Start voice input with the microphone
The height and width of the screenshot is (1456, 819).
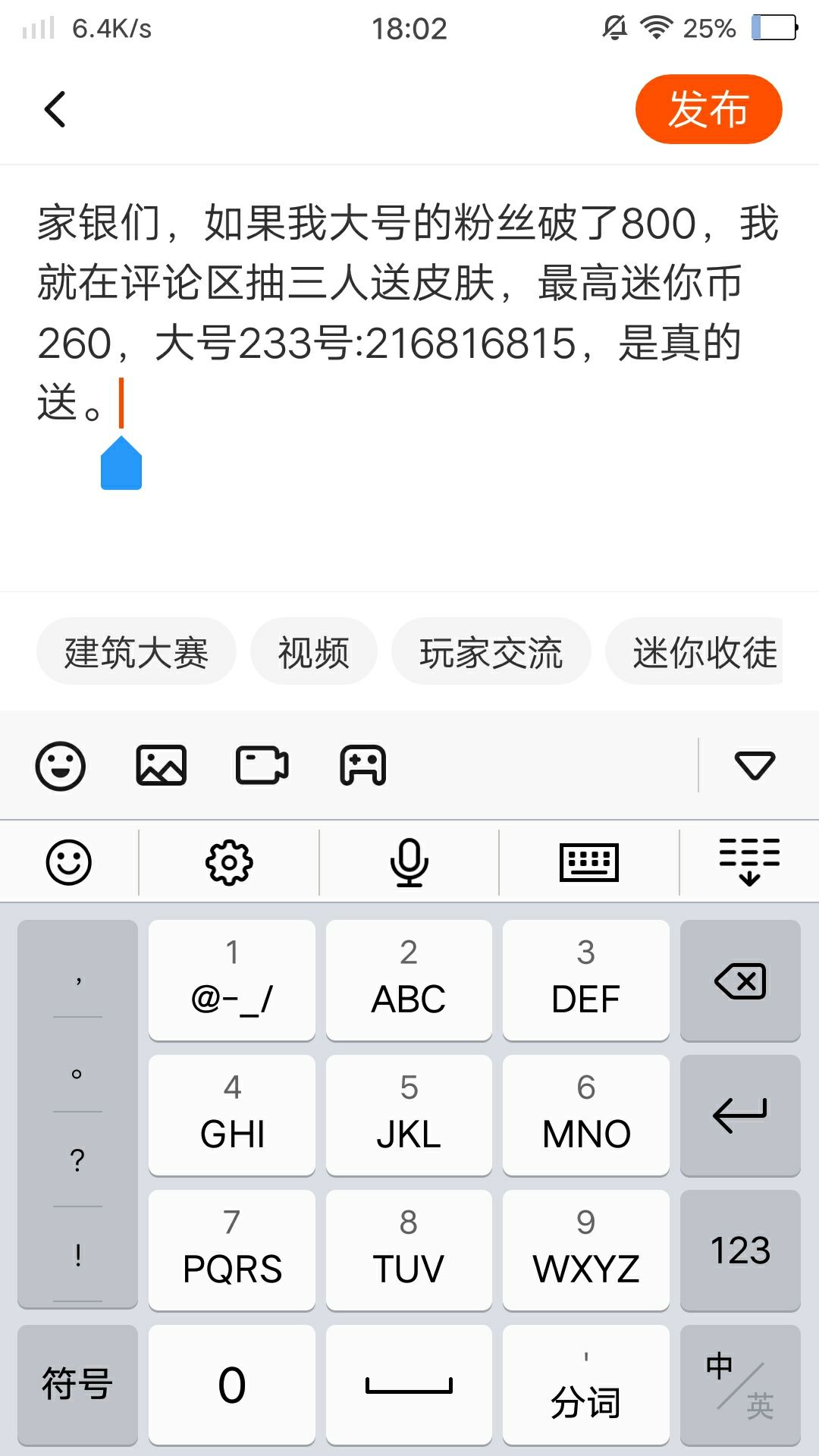(x=409, y=863)
